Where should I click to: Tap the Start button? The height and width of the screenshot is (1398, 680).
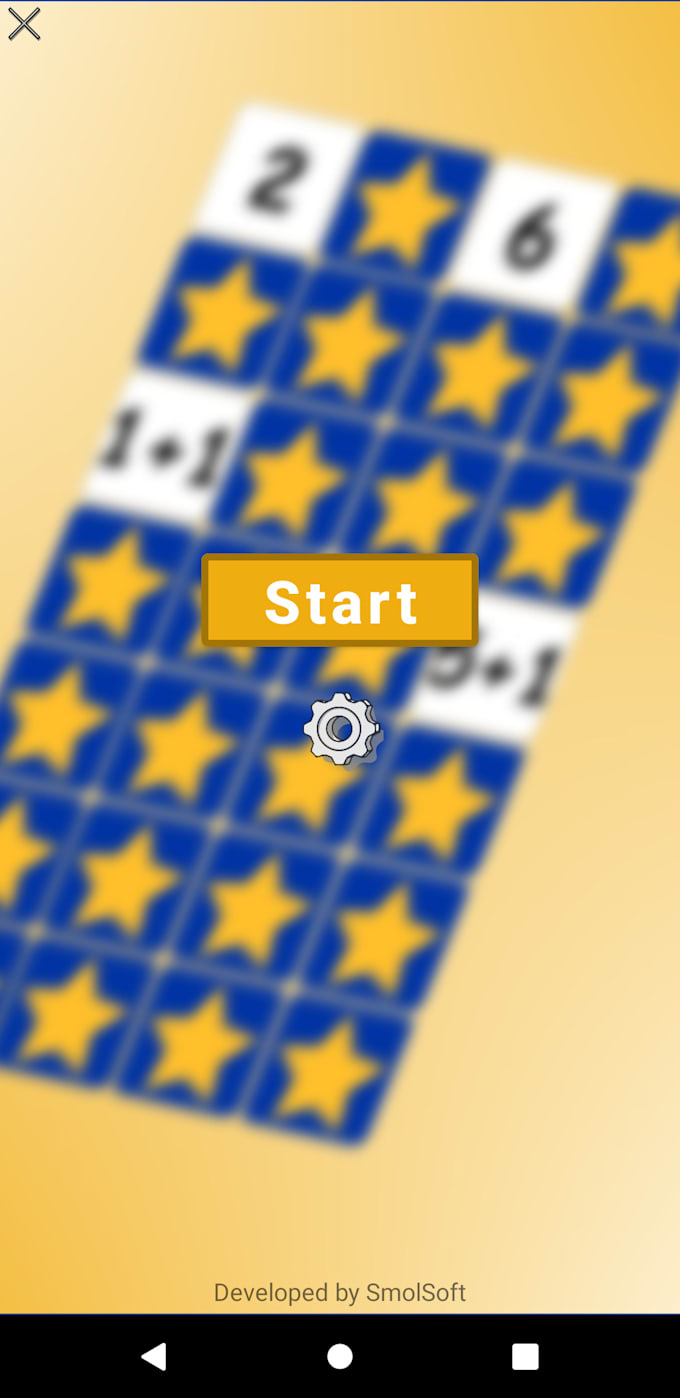click(x=340, y=600)
